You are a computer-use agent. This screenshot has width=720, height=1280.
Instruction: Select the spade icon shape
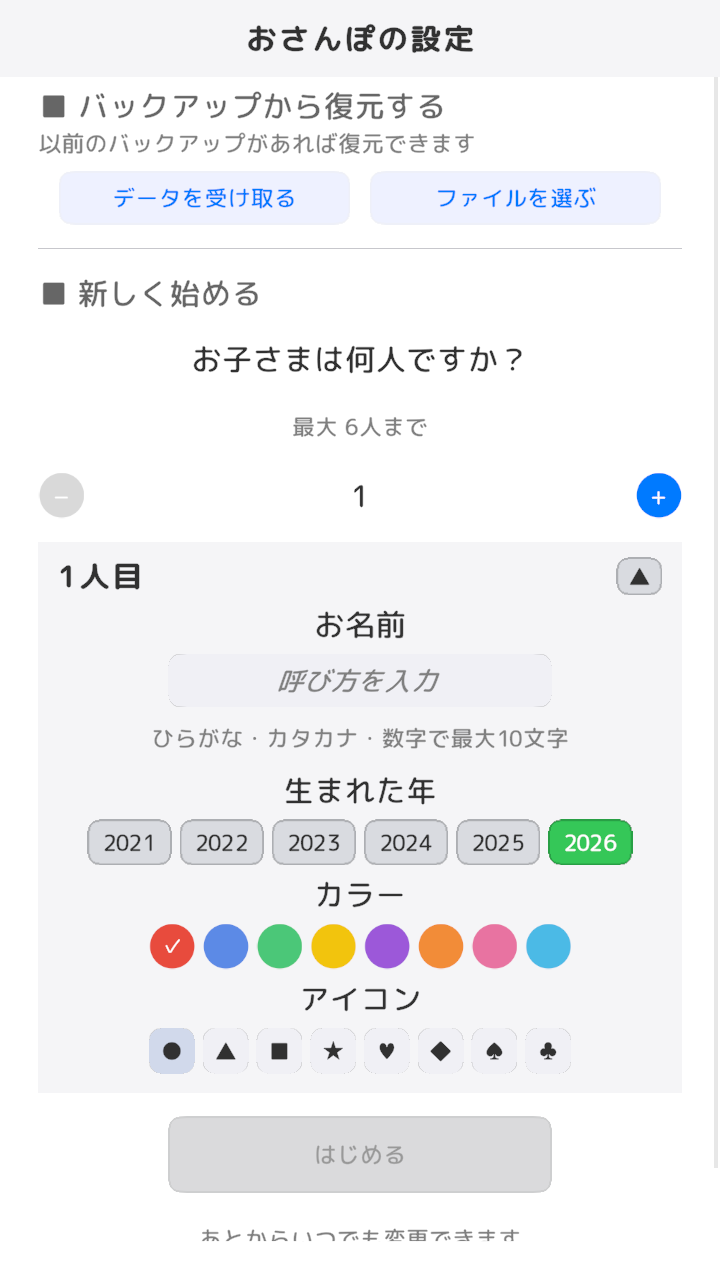[494, 1051]
